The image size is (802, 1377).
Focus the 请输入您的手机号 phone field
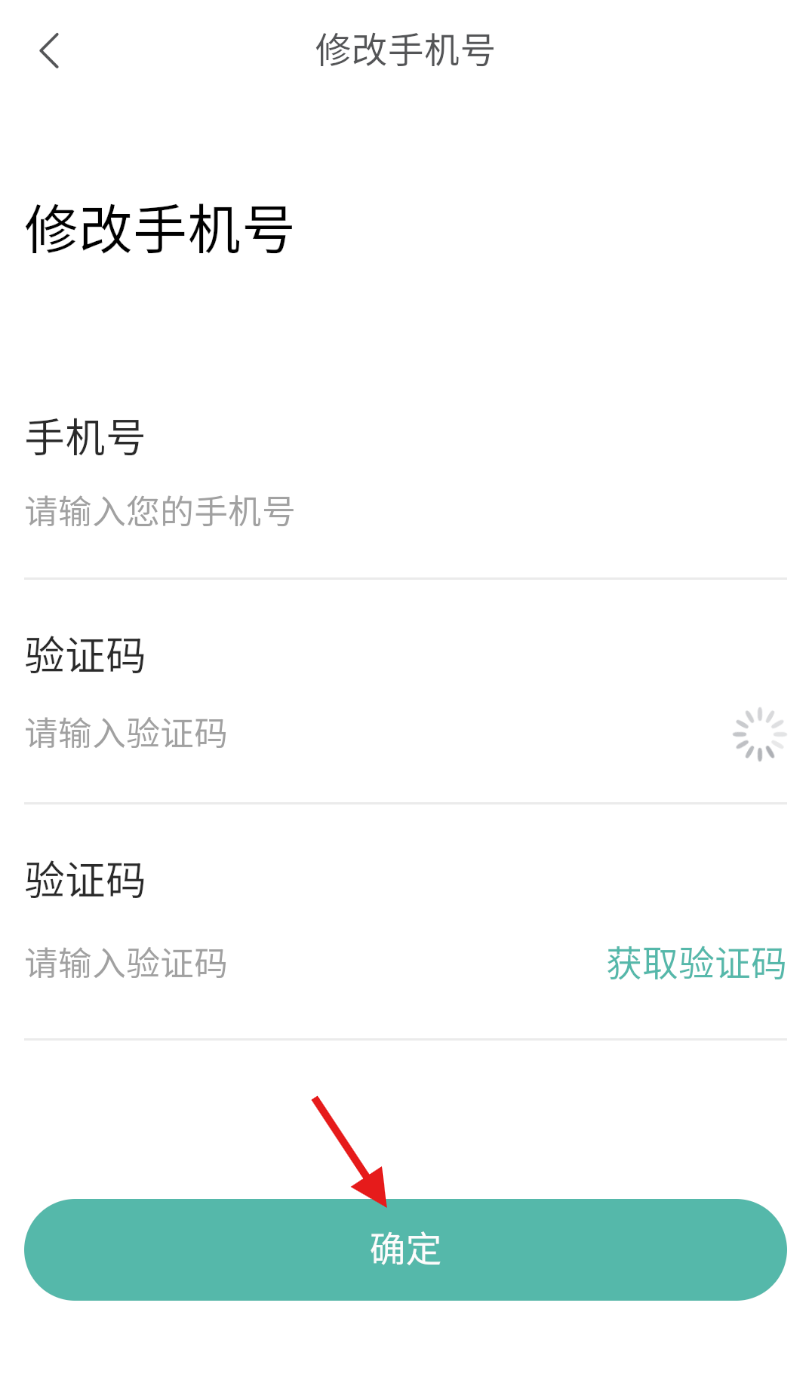(x=300, y=513)
